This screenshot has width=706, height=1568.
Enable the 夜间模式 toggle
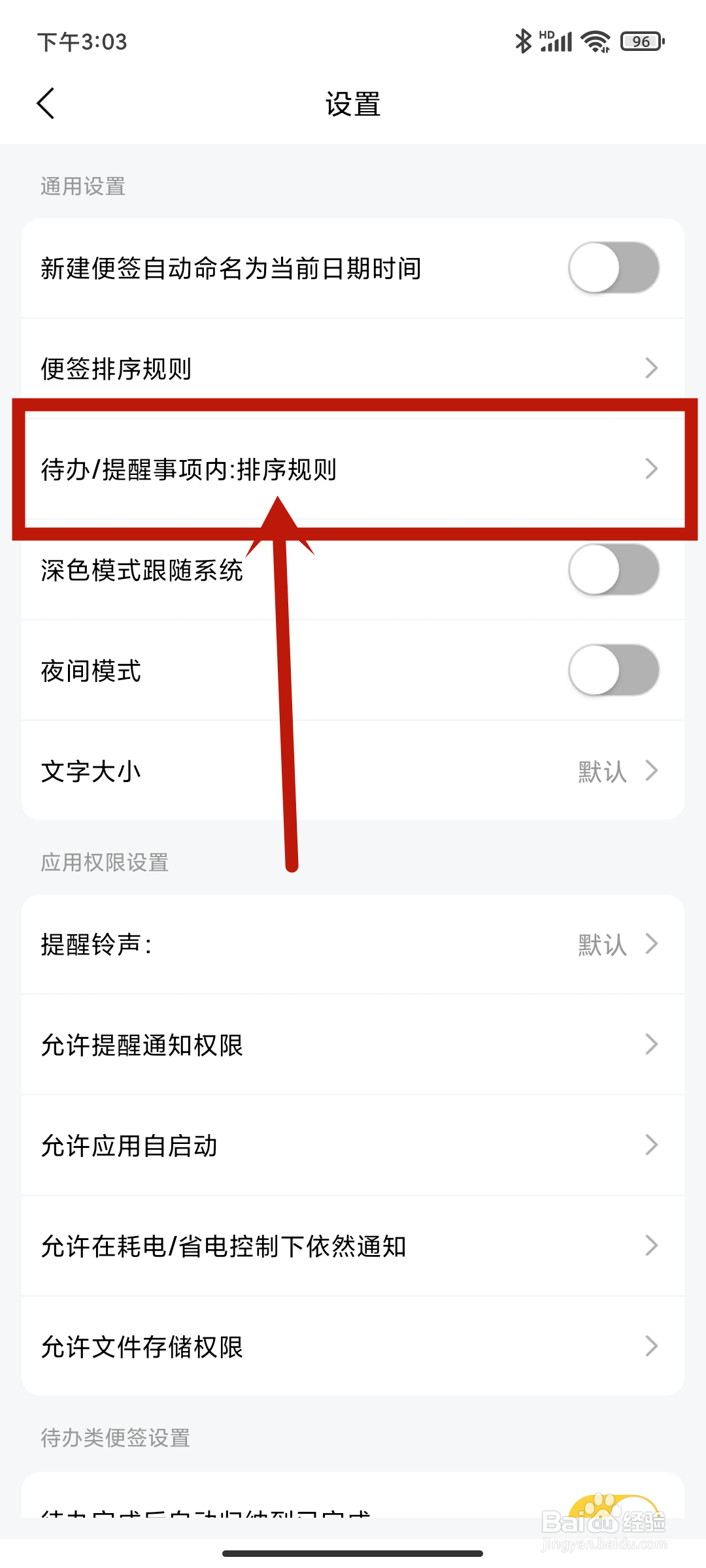point(613,670)
